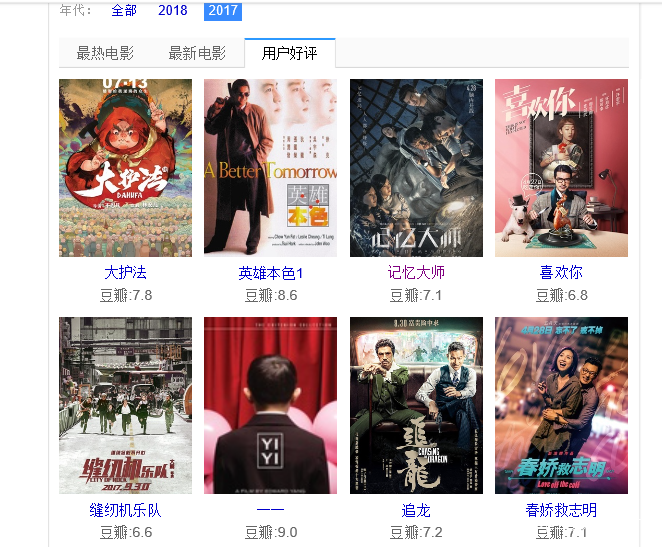662x547 pixels.
Task: Open the 大护法 movie poster
Action: pyautogui.click(x=125, y=168)
